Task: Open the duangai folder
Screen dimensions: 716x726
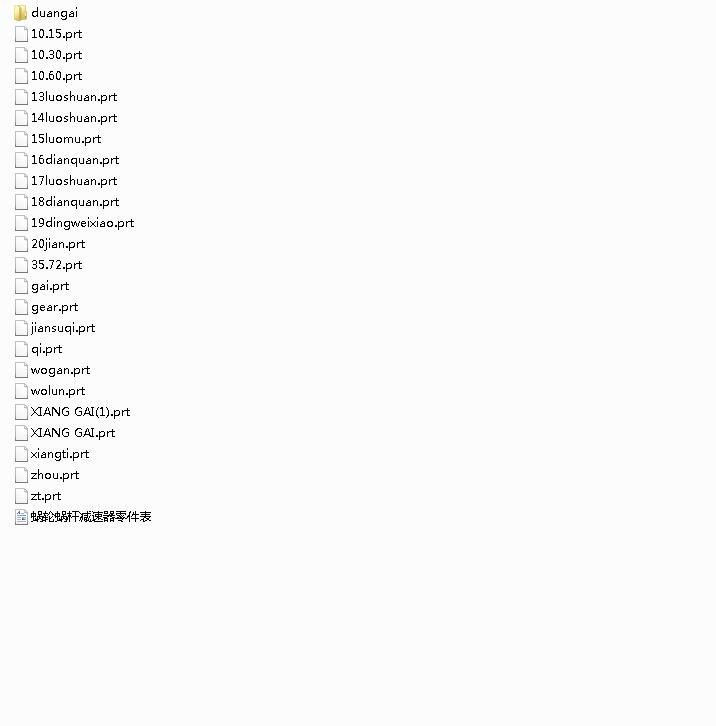Action: click(x=53, y=13)
